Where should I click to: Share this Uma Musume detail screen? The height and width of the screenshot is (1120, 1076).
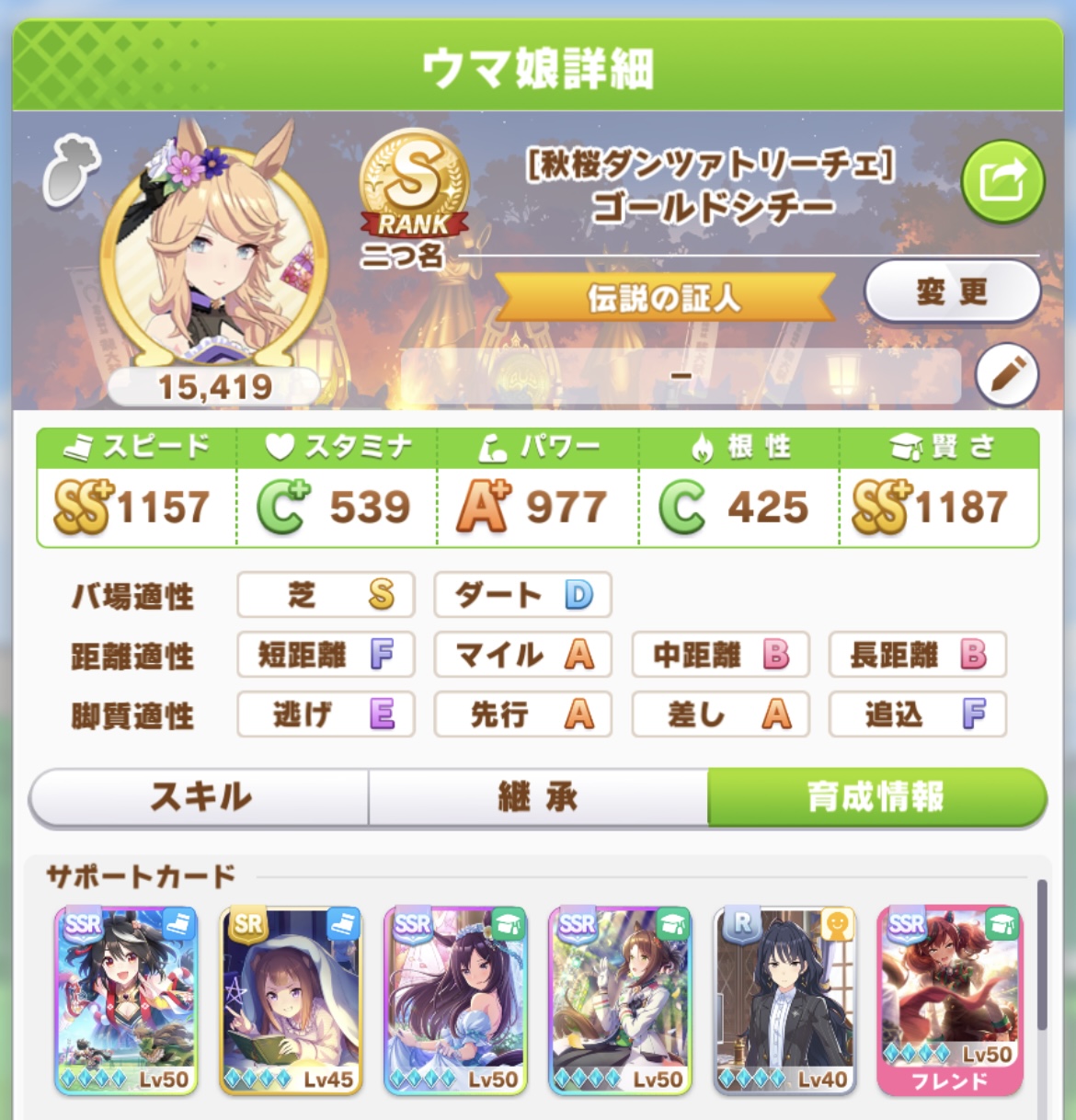coord(1002,181)
